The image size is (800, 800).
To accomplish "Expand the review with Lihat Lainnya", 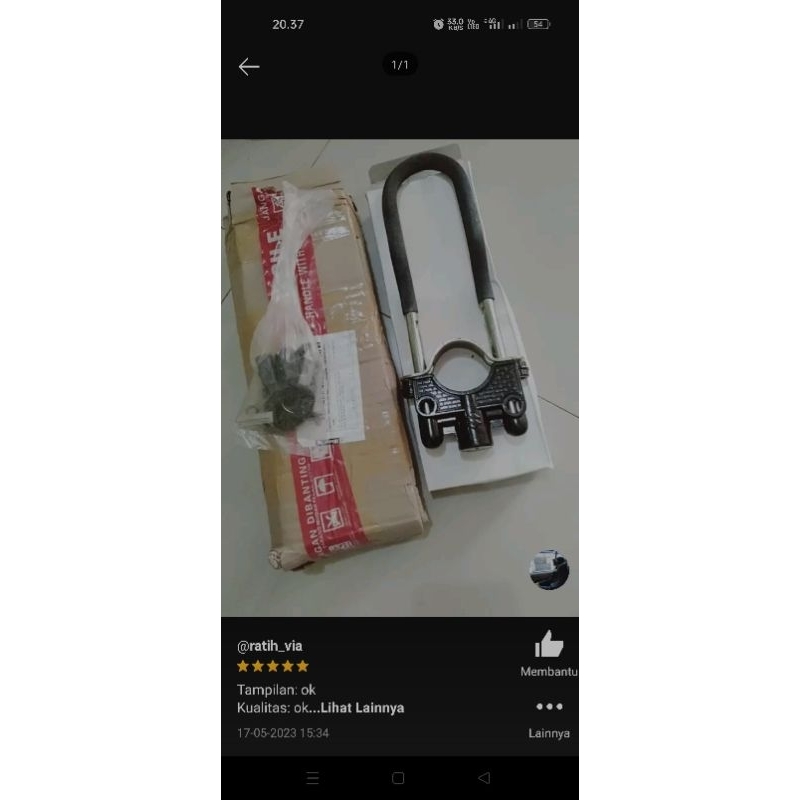I will coord(362,708).
